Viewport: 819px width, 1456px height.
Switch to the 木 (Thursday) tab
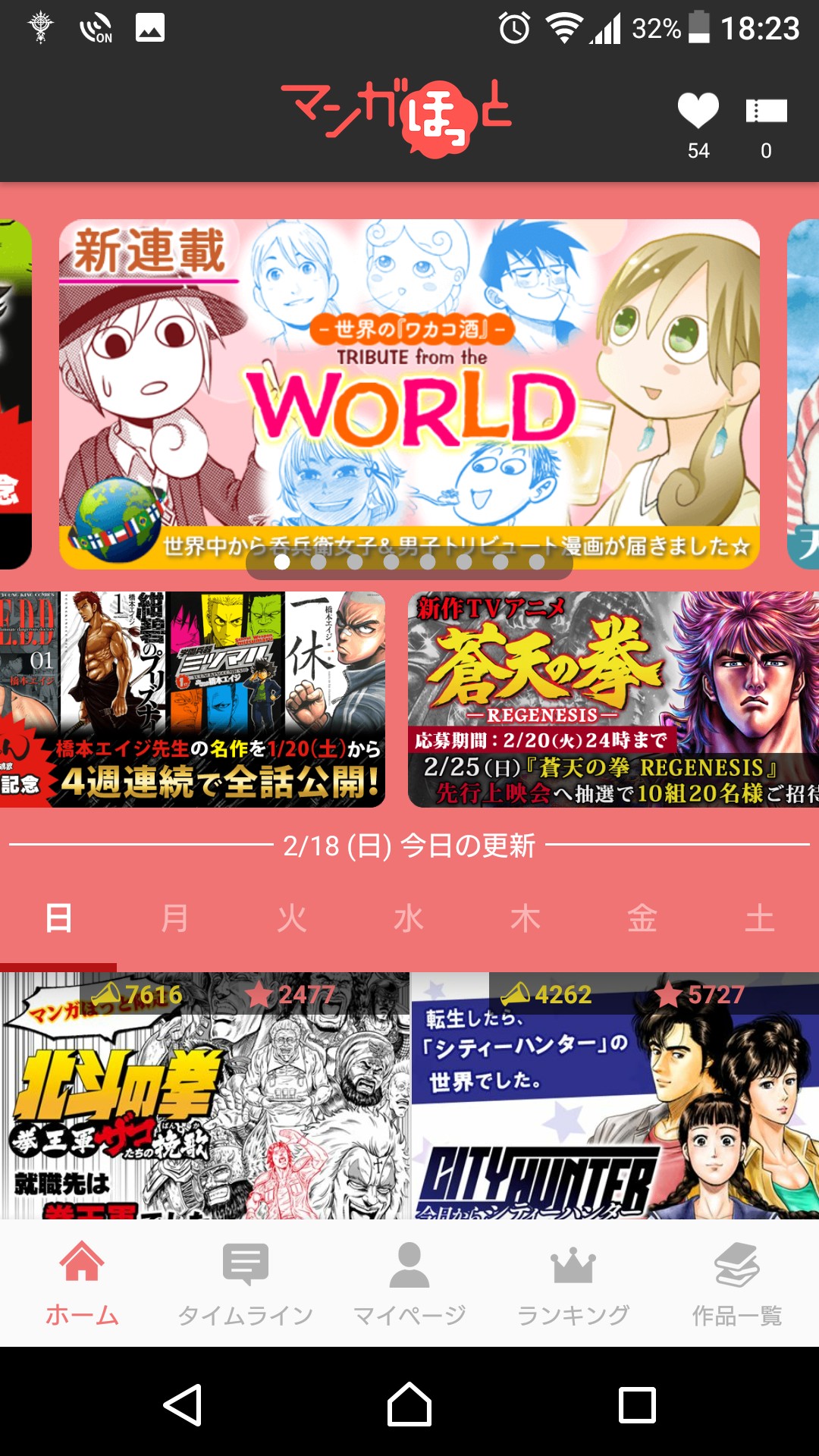click(526, 918)
